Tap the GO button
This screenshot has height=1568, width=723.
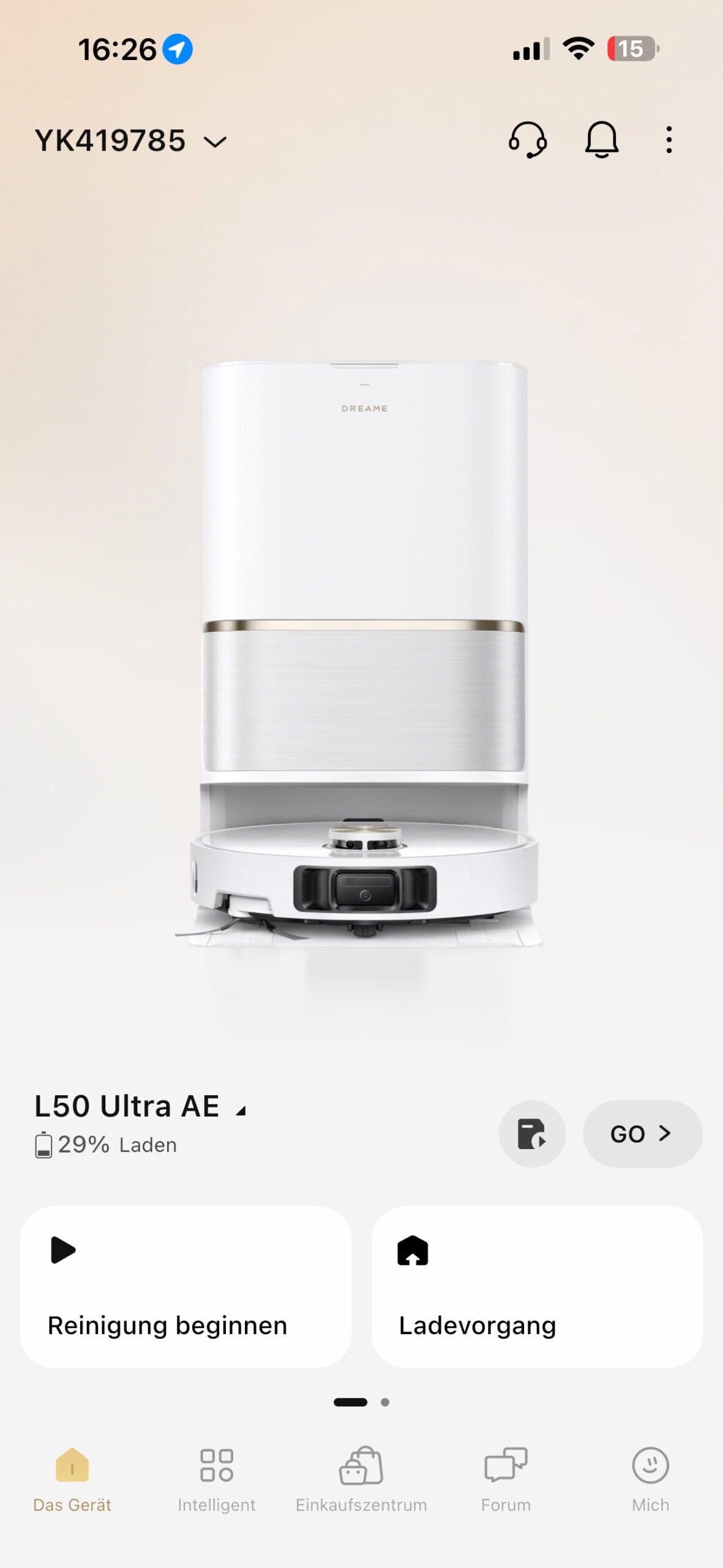point(642,1134)
